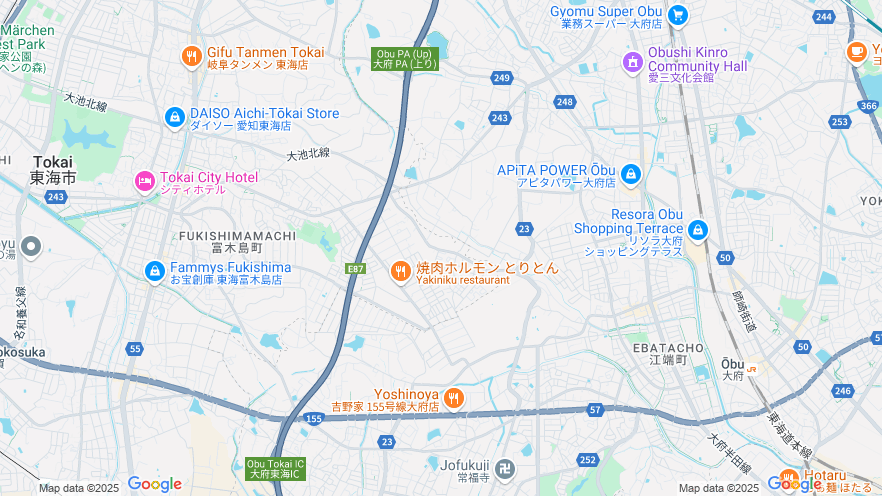The image size is (882, 496).
Task: Select the DAISO Aichi-Tōkai Store marker
Action: click(x=175, y=118)
